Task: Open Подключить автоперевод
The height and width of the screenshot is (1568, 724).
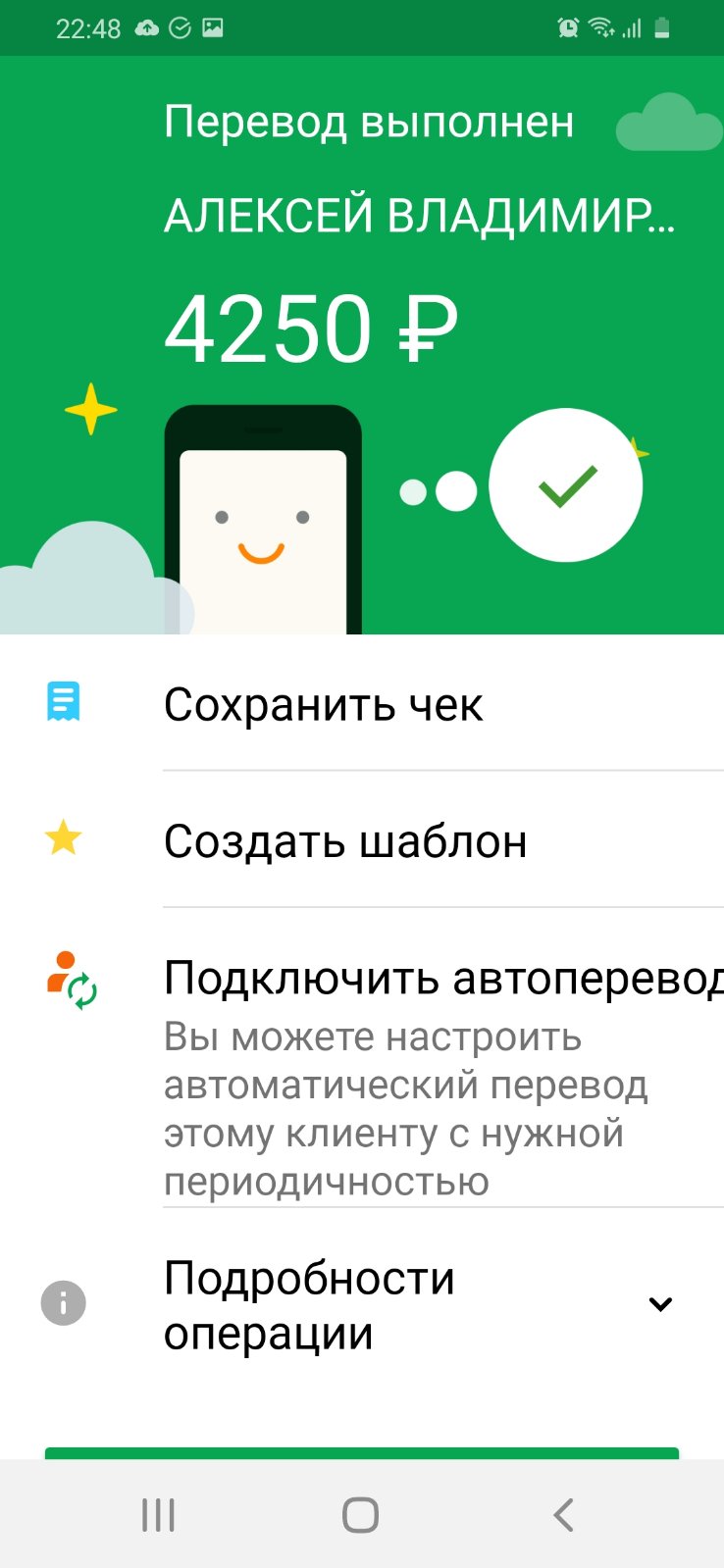Action: point(441,979)
